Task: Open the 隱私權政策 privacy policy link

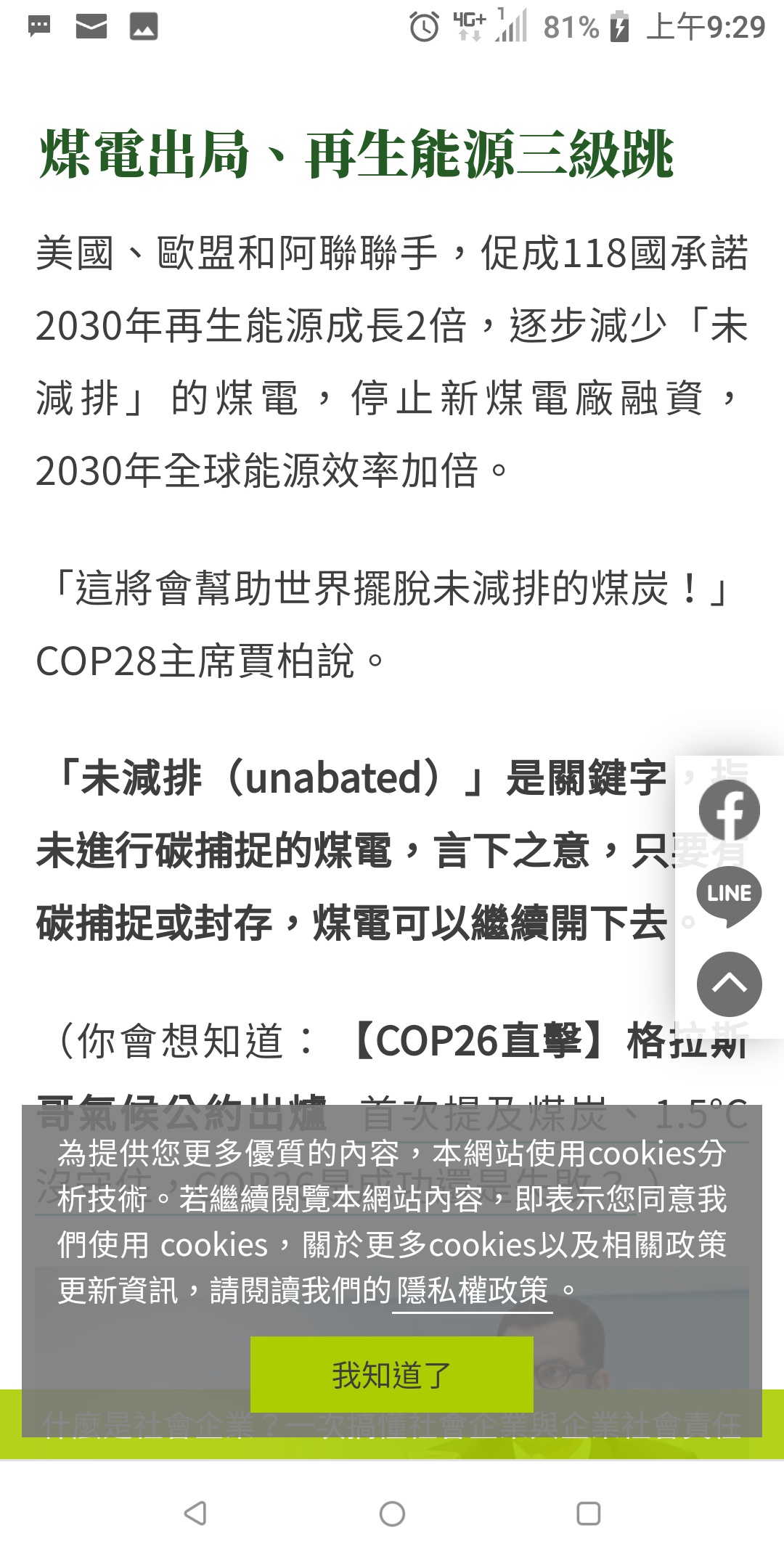Action: [473, 1291]
